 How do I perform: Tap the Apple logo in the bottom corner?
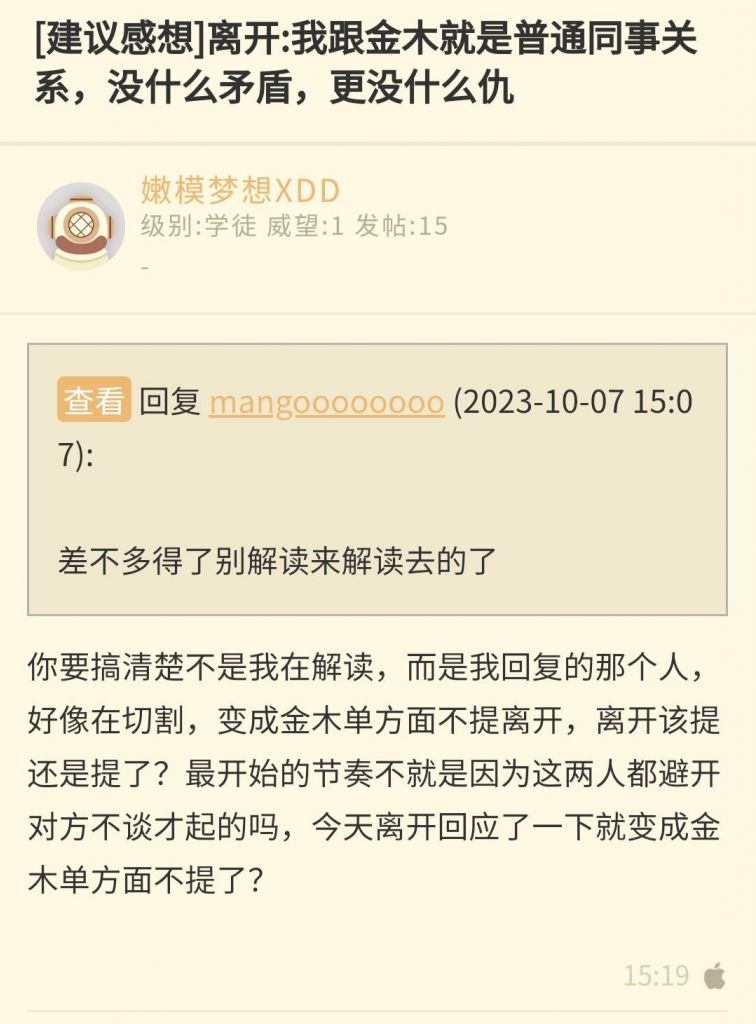pos(713,970)
